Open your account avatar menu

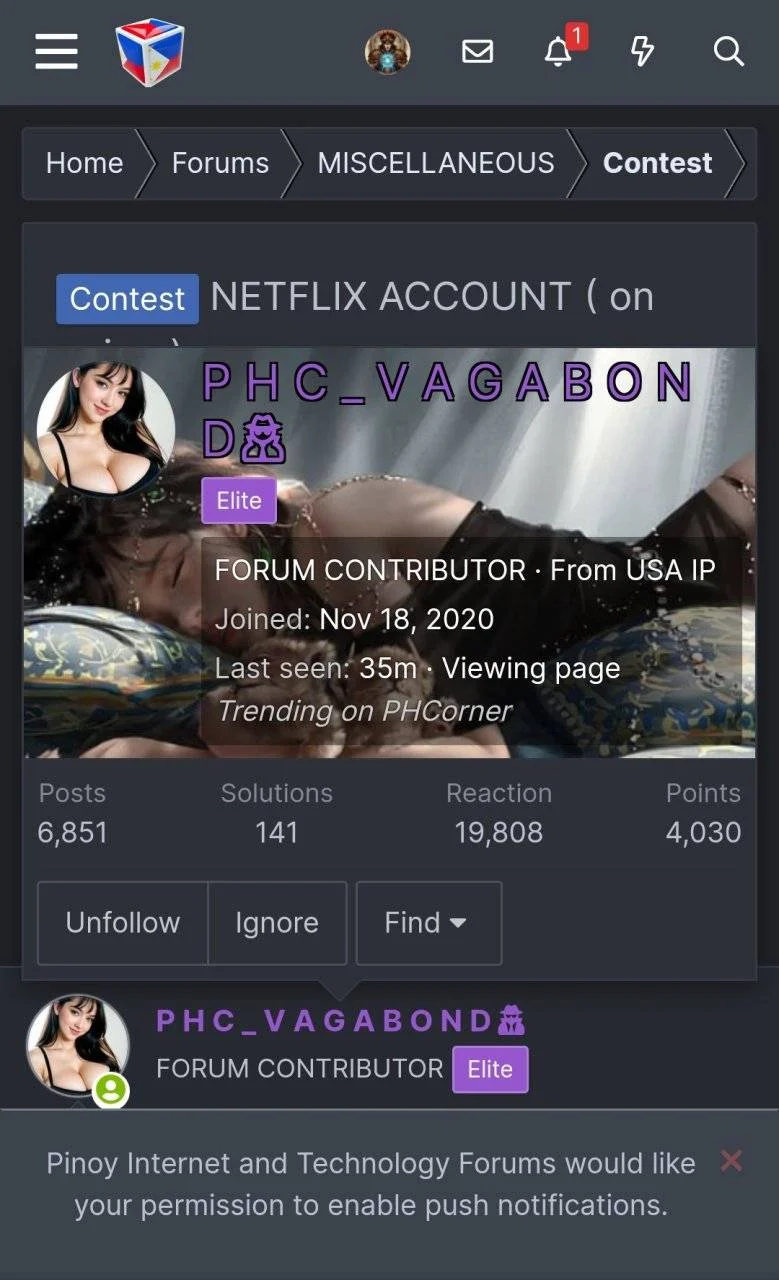pyautogui.click(x=388, y=51)
